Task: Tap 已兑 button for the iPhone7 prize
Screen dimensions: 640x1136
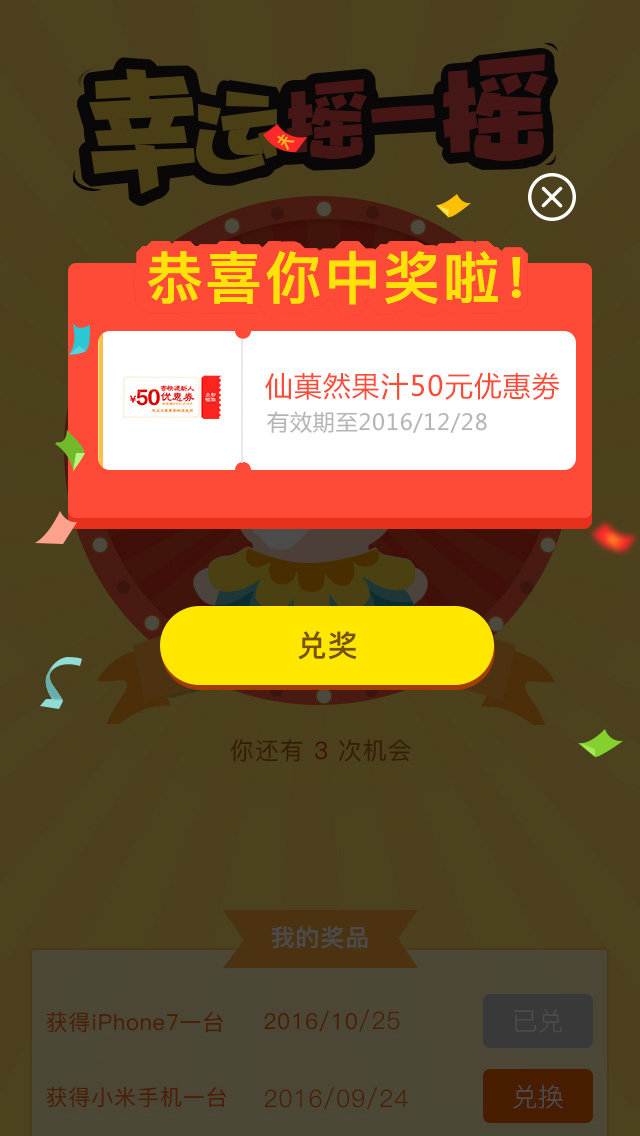Action: tap(538, 1021)
